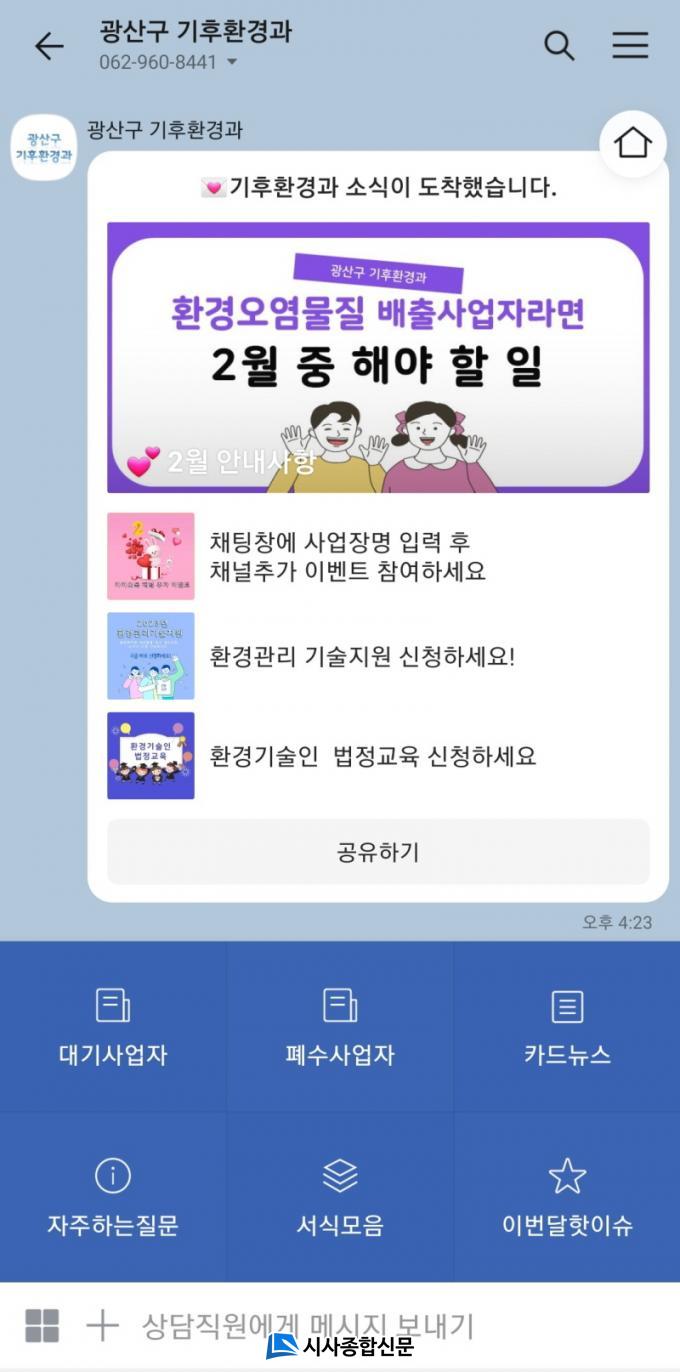The height and width of the screenshot is (1372, 680).
Task: Tap the plus attach icon
Action: click(x=102, y=1326)
